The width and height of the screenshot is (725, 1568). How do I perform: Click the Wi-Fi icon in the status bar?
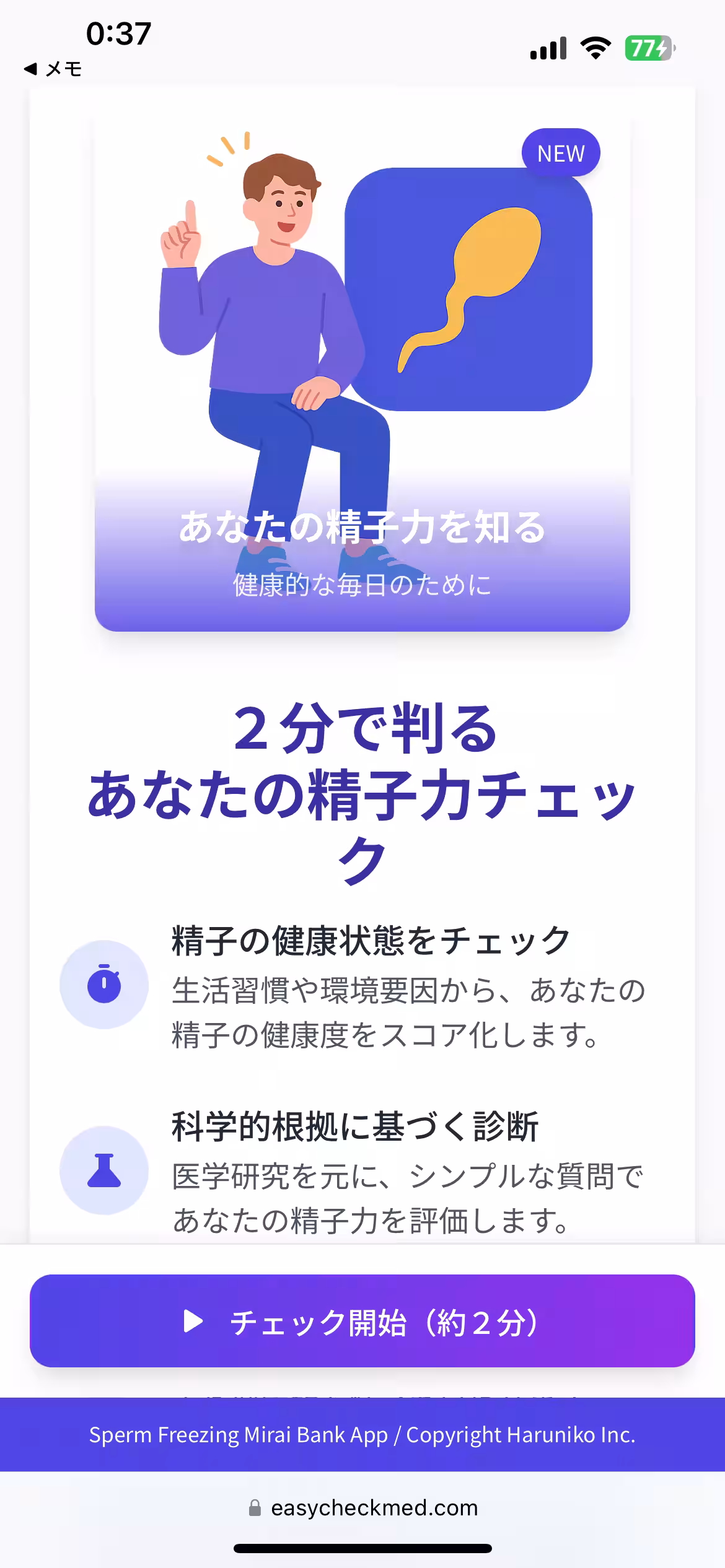click(596, 48)
